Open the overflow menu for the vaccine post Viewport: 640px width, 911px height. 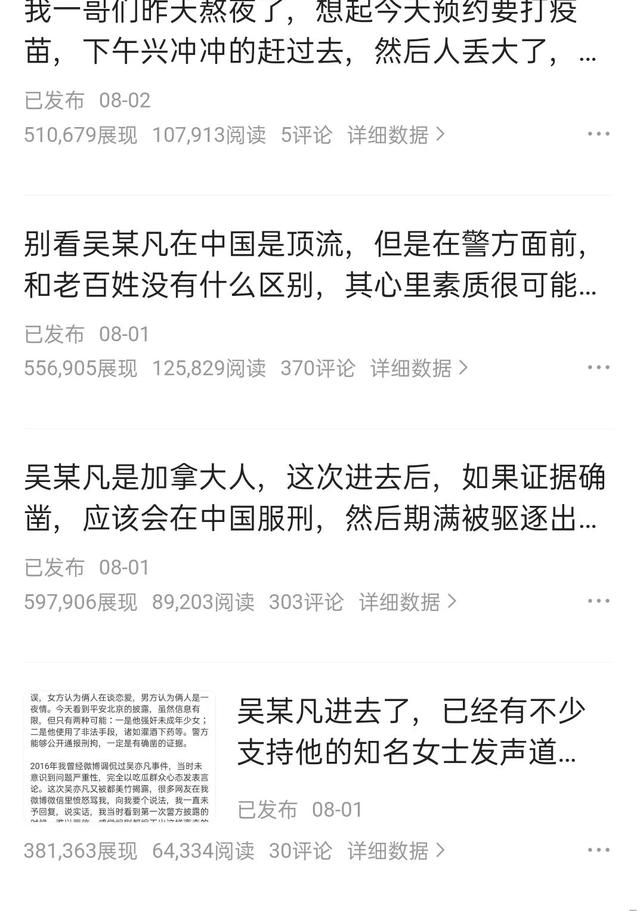[x=598, y=135]
